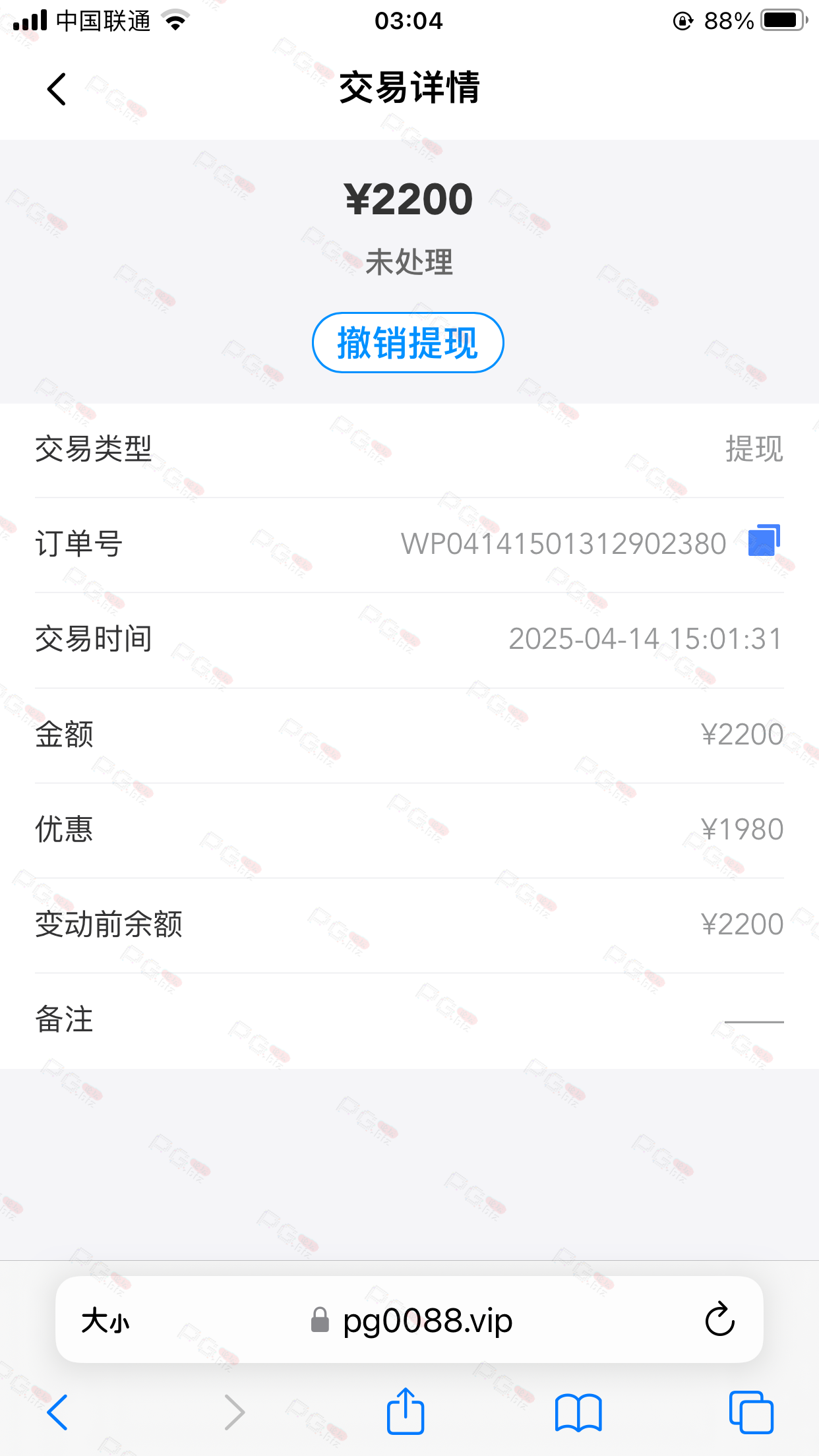
Task: Copy the order number WP04141501312902380
Action: 764,541
